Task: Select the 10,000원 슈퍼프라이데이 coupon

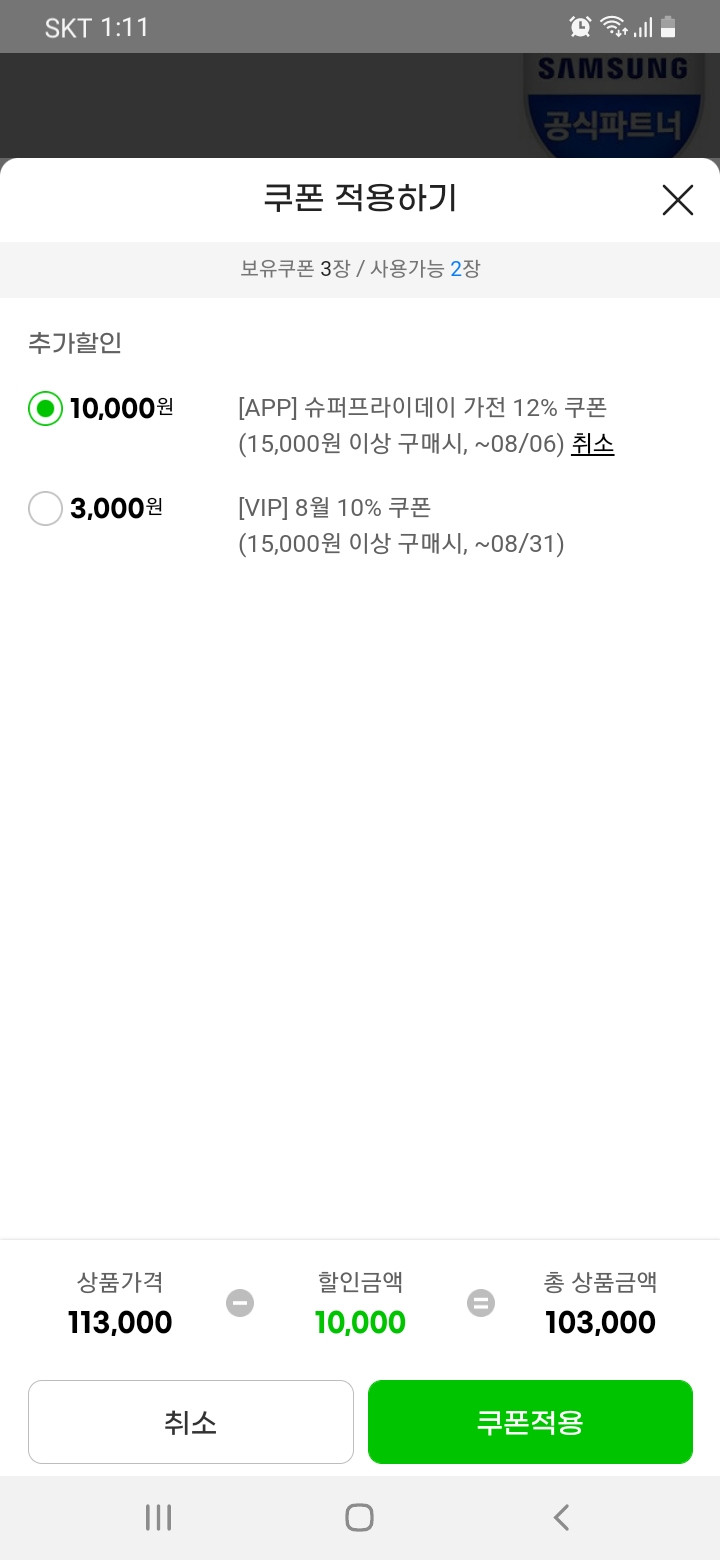Action: 45,408
